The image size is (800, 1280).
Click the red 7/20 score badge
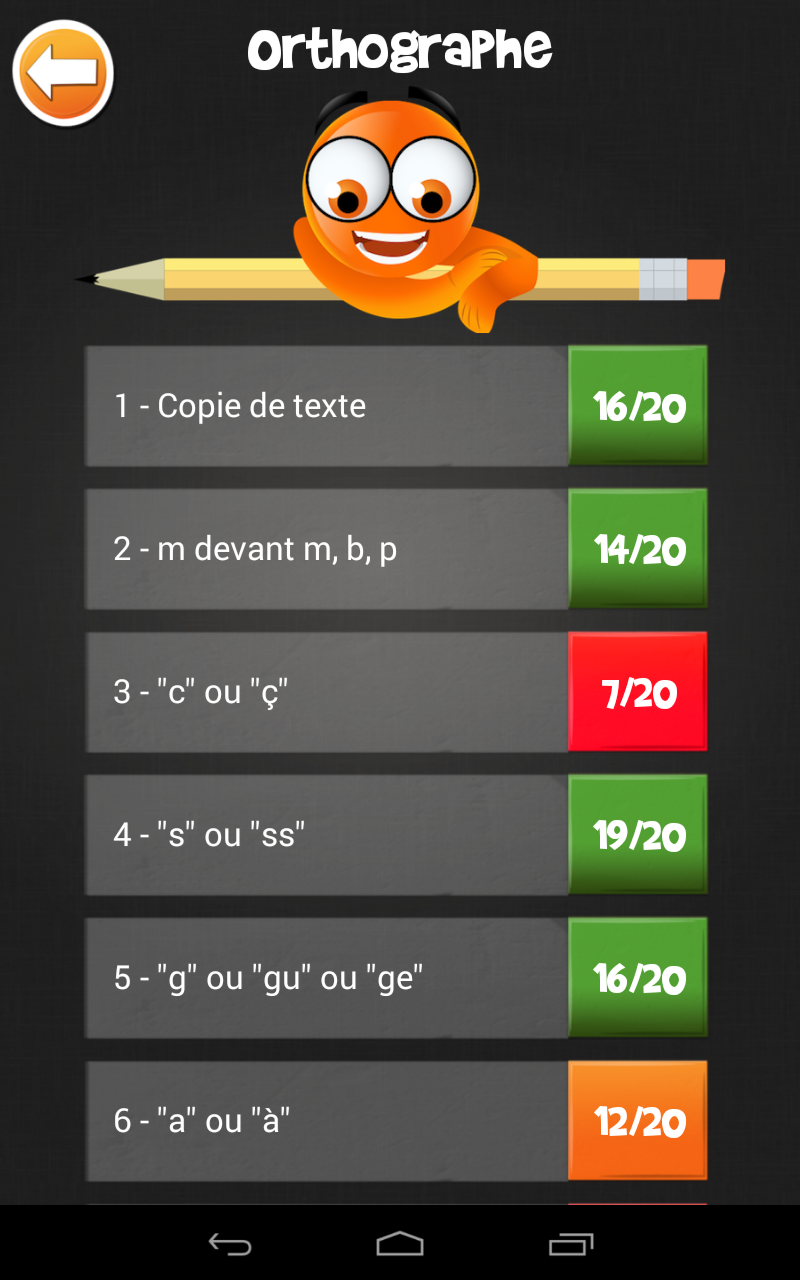(x=637, y=691)
